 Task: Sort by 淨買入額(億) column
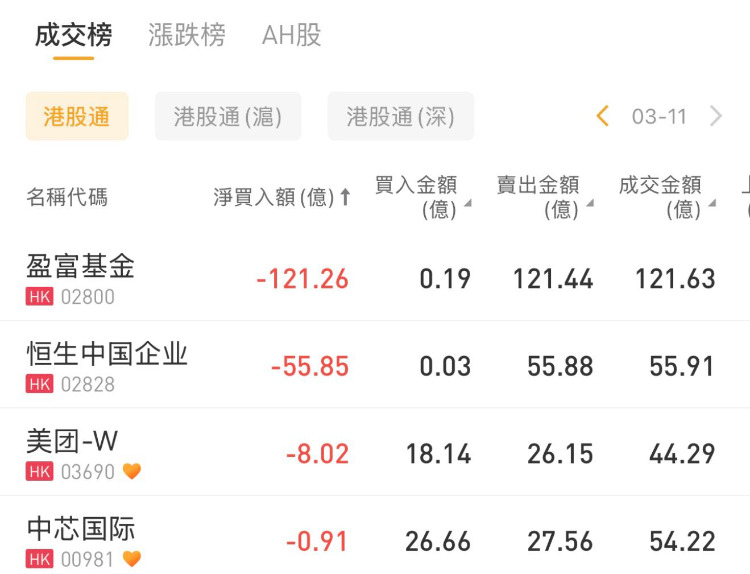(x=282, y=197)
